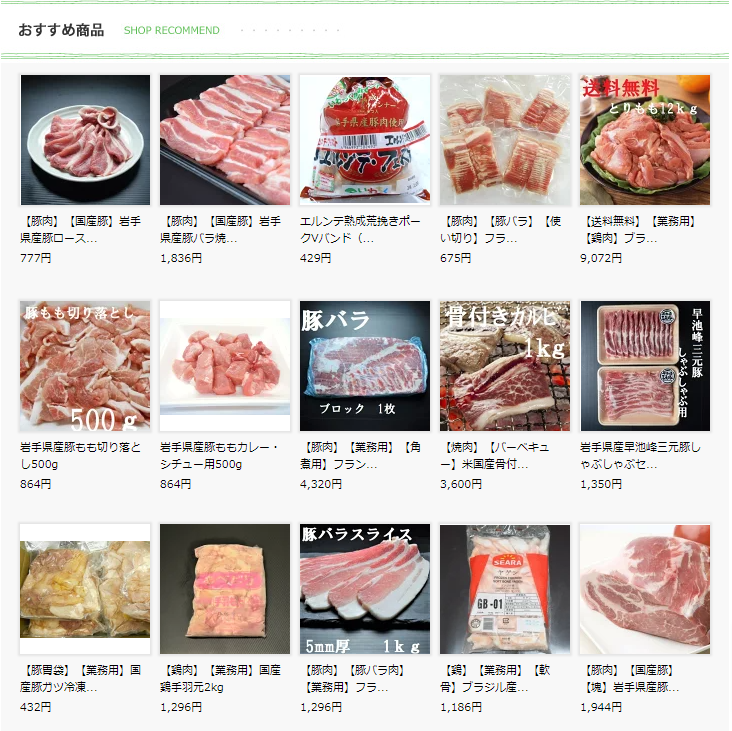Open the 豚胃袋 国産豚ガツ冷凍 item at 432円
The image size is (732, 731).
tap(85, 590)
